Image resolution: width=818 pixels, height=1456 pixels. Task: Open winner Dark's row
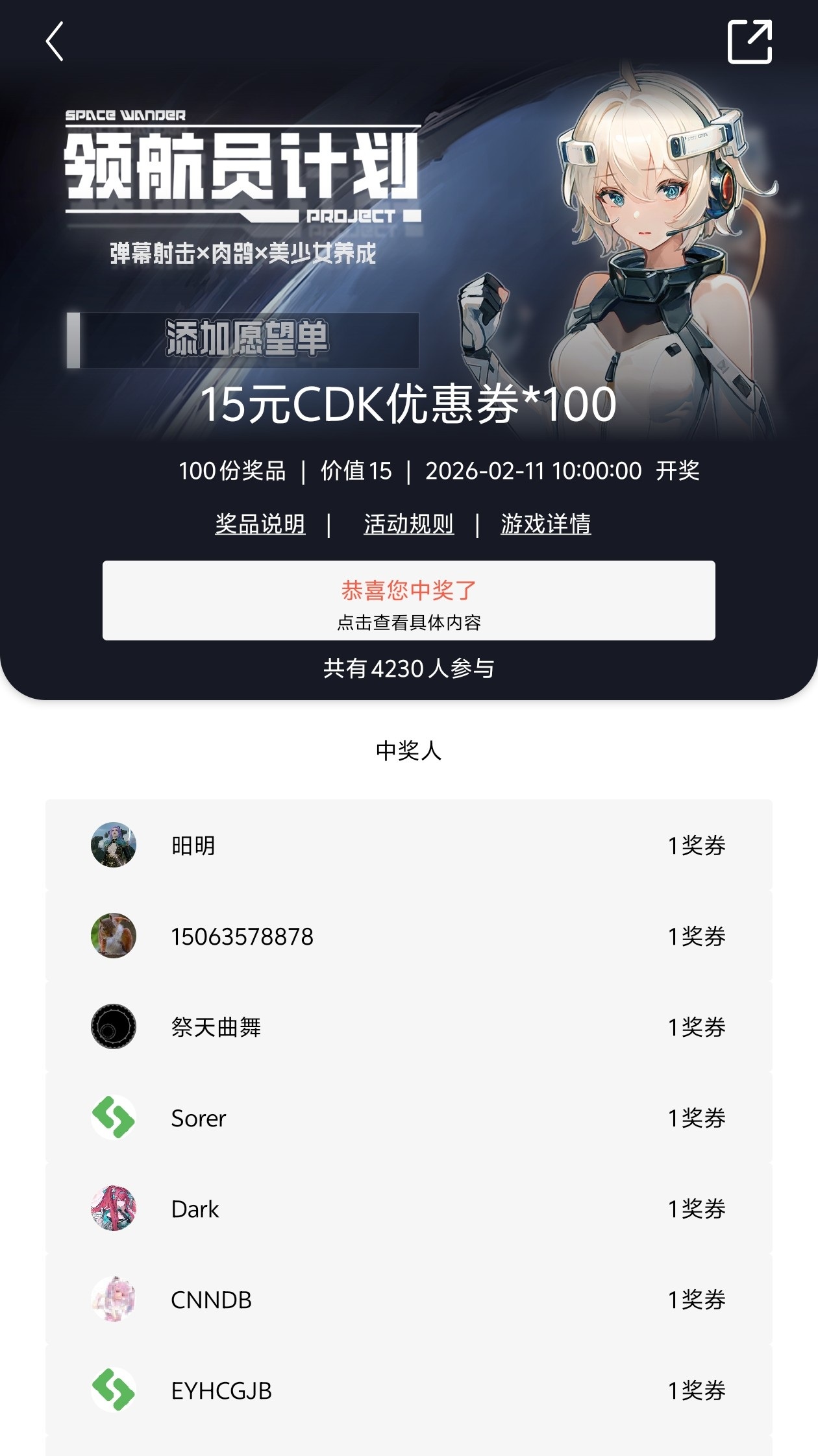coord(408,1208)
